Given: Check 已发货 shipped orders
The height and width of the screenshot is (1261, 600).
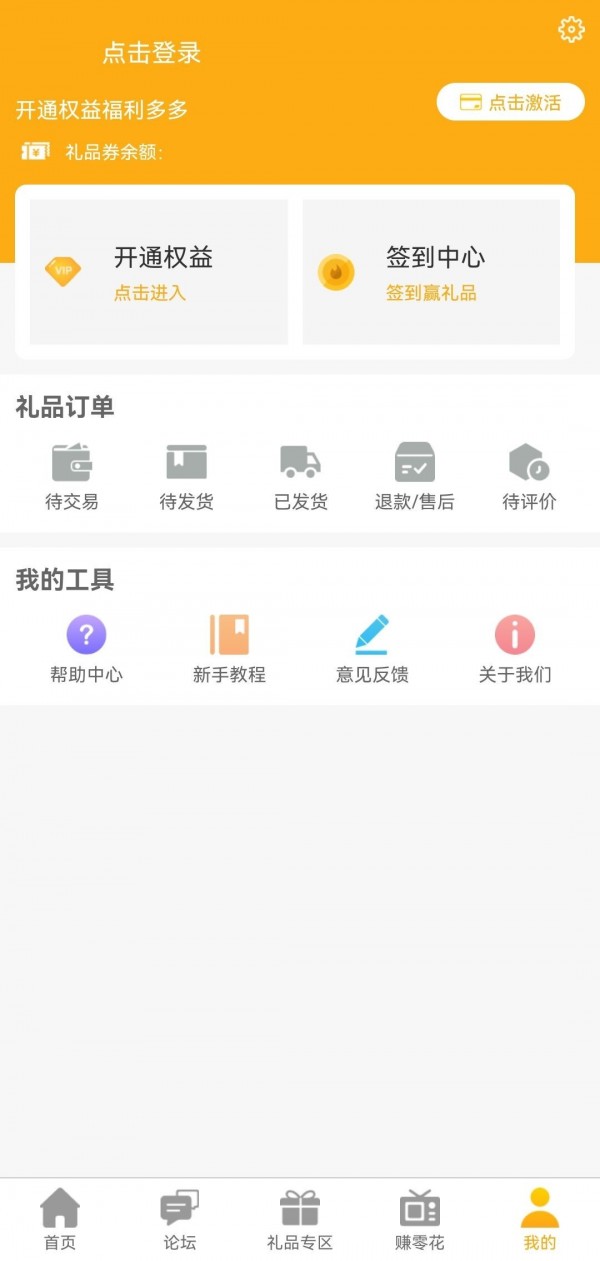Looking at the screenshot, I should [300, 477].
